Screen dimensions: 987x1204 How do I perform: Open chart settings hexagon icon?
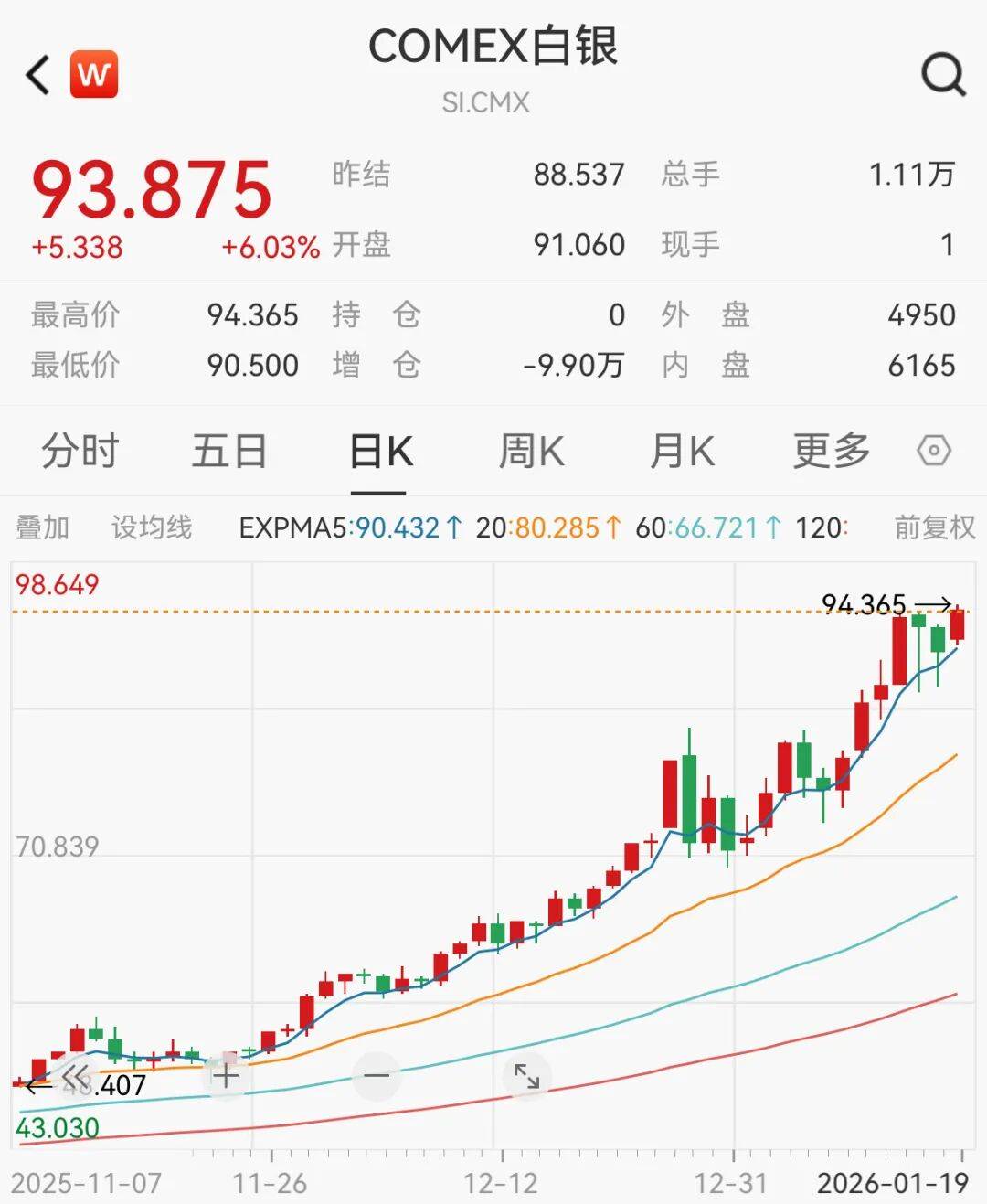click(x=934, y=451)
